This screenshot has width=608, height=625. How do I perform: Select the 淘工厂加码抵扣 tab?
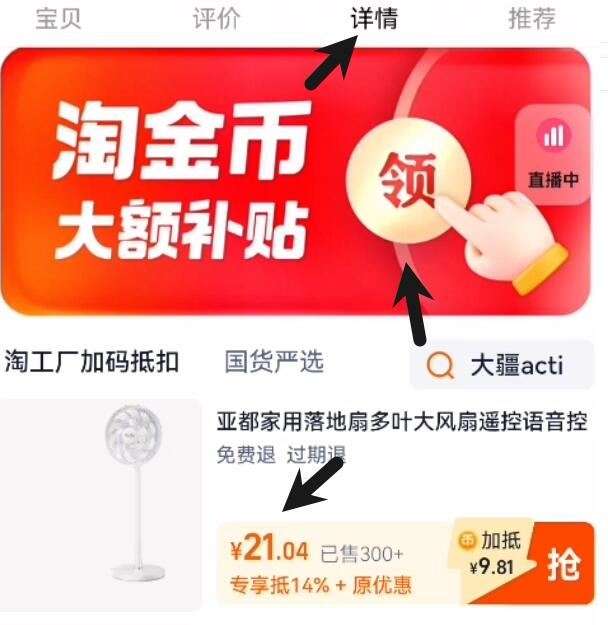click(x=92, y=362)
